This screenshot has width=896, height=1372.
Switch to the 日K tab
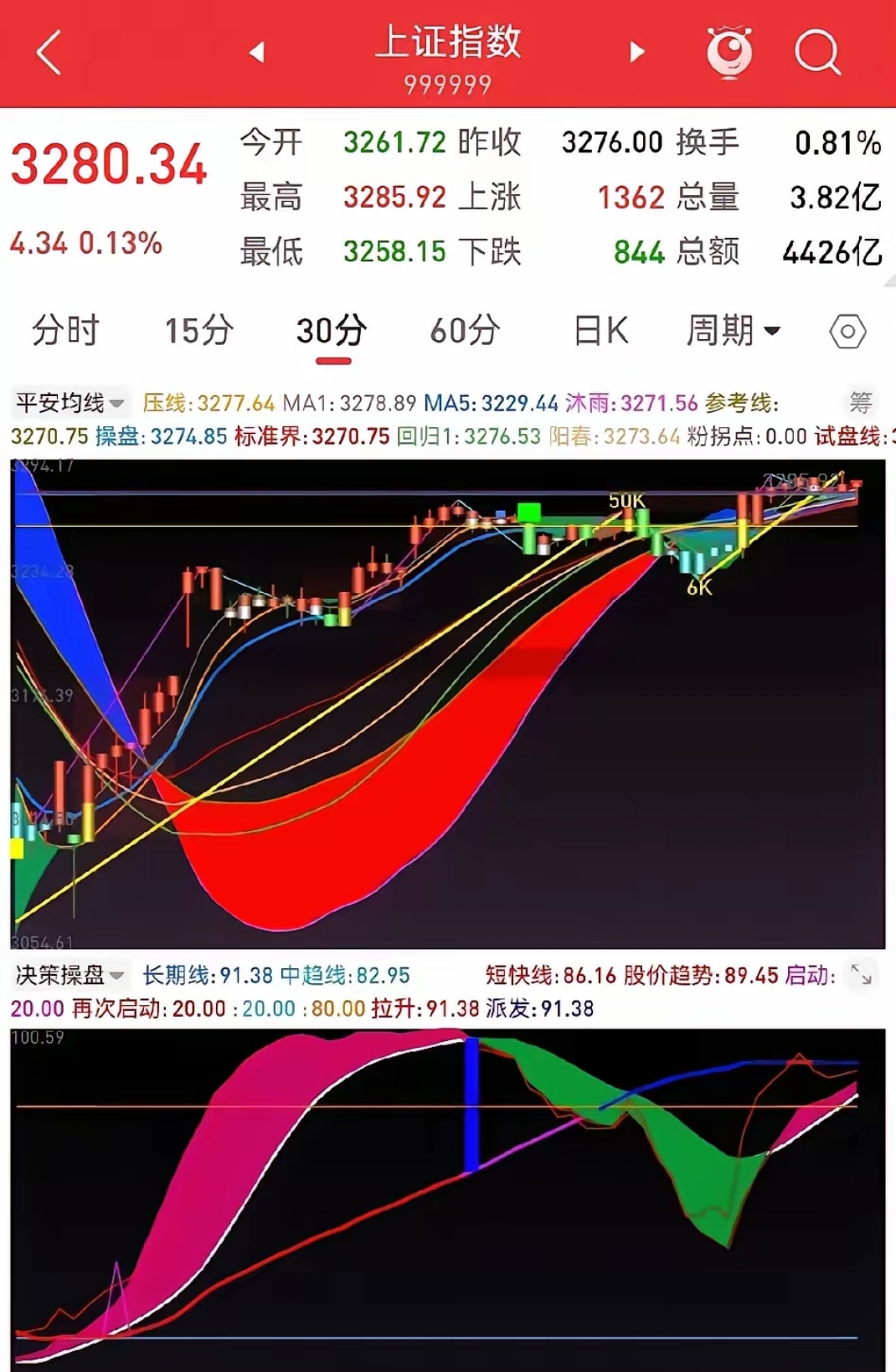(x=600, y=330)
